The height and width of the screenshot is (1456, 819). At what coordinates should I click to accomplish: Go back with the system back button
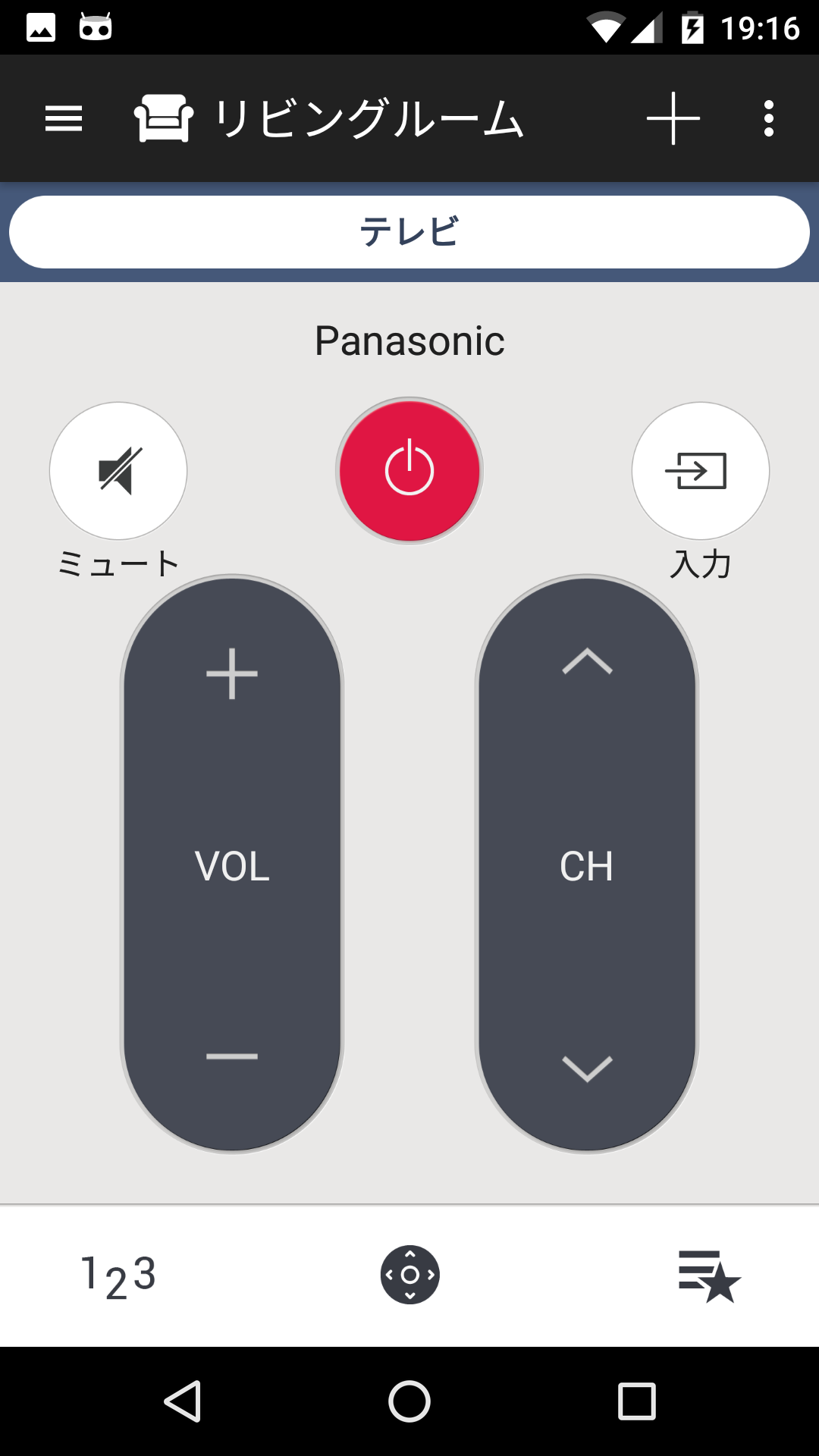coord(183,1401)
